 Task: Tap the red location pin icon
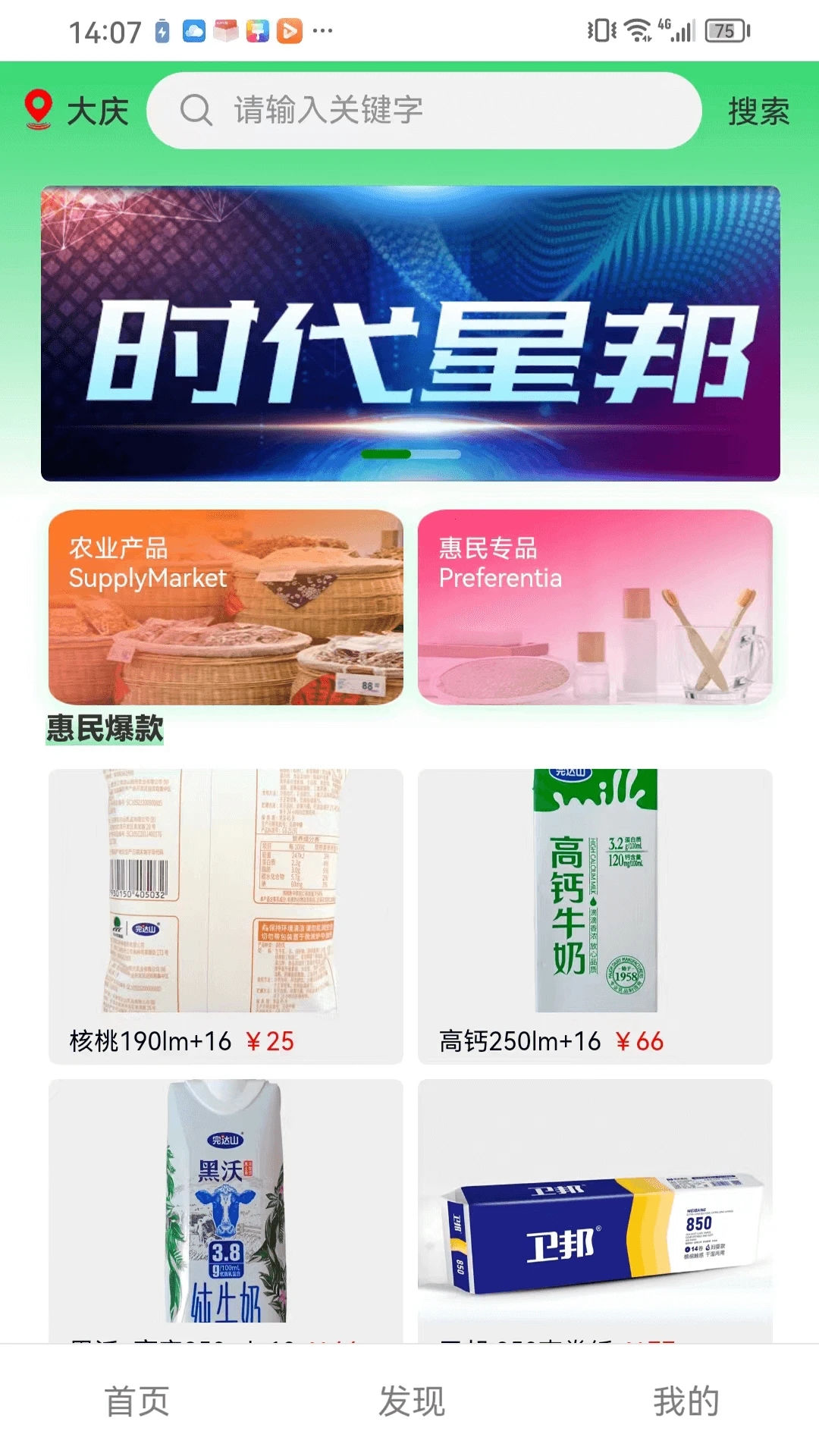[x=38, y=110]
